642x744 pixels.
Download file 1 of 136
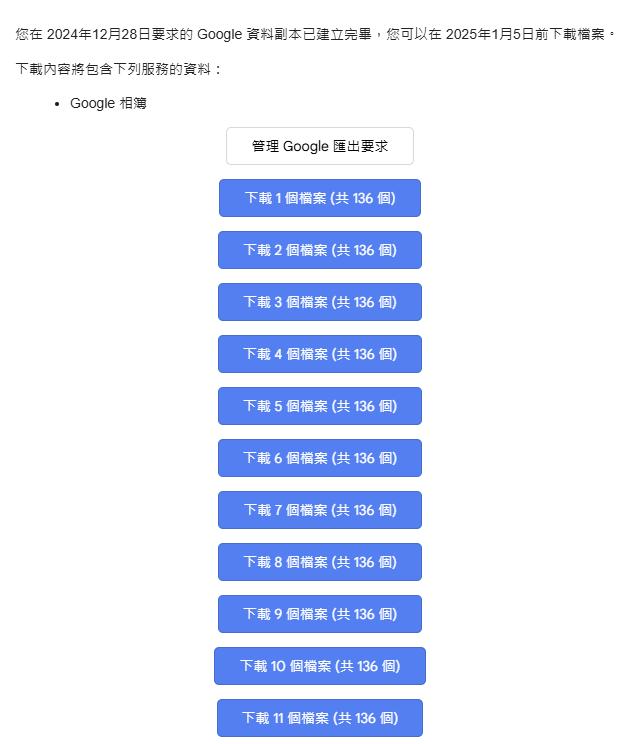click(319, 198)
